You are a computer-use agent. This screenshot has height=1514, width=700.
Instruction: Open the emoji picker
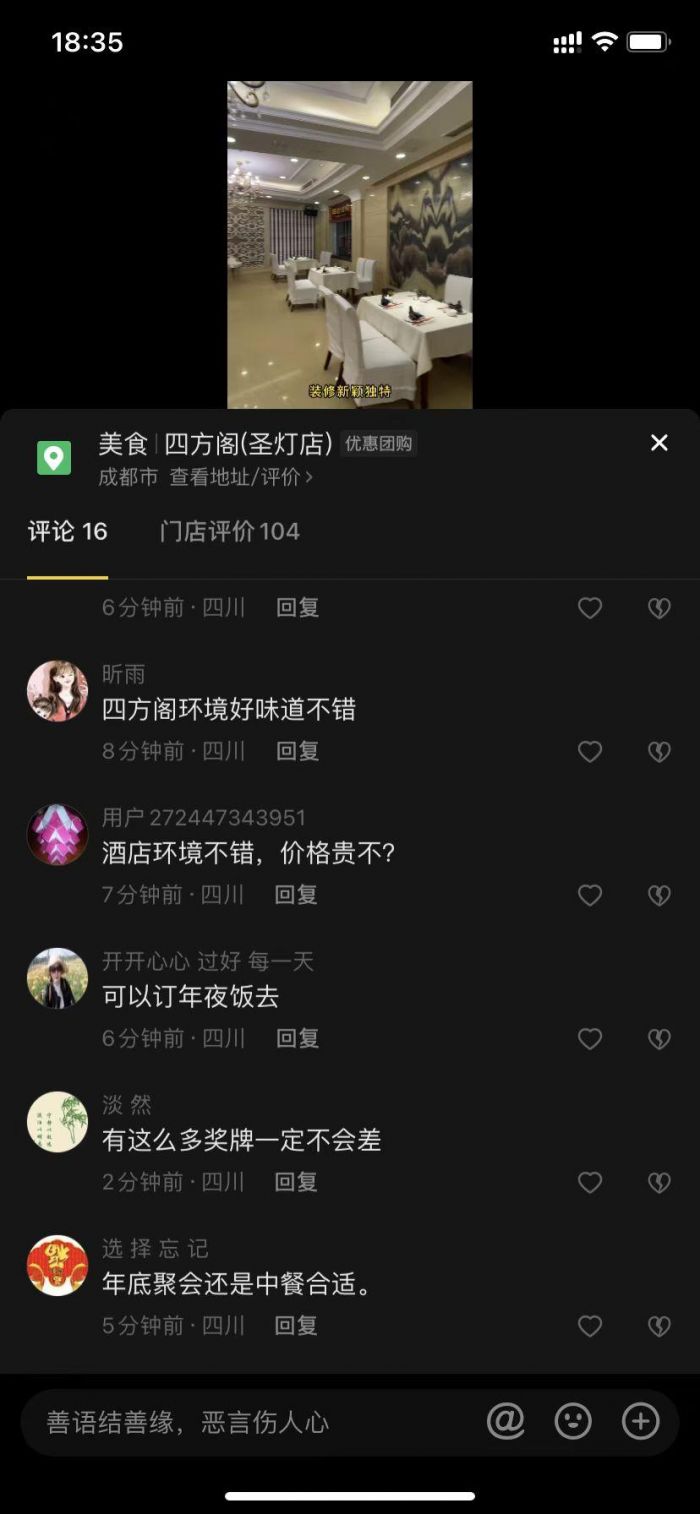click(573, 1421)
